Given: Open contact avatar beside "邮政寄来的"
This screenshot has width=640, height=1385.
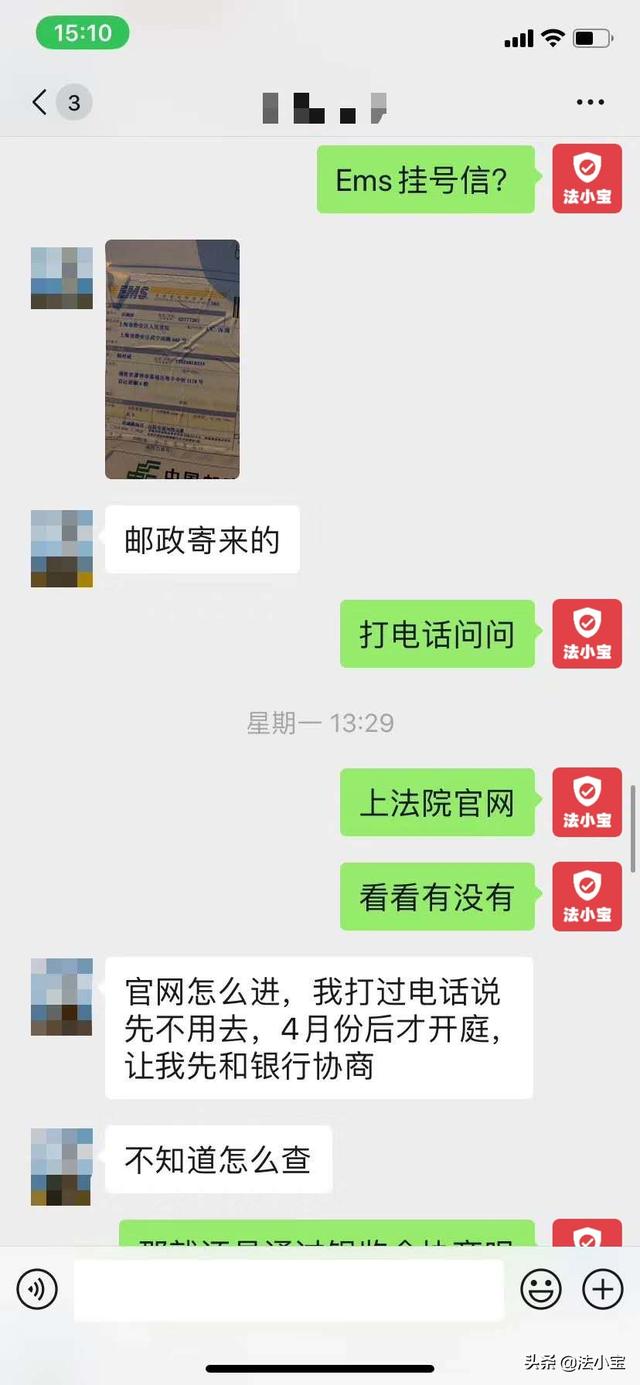Looking at the screenshot, I should (x=62, y=548).
